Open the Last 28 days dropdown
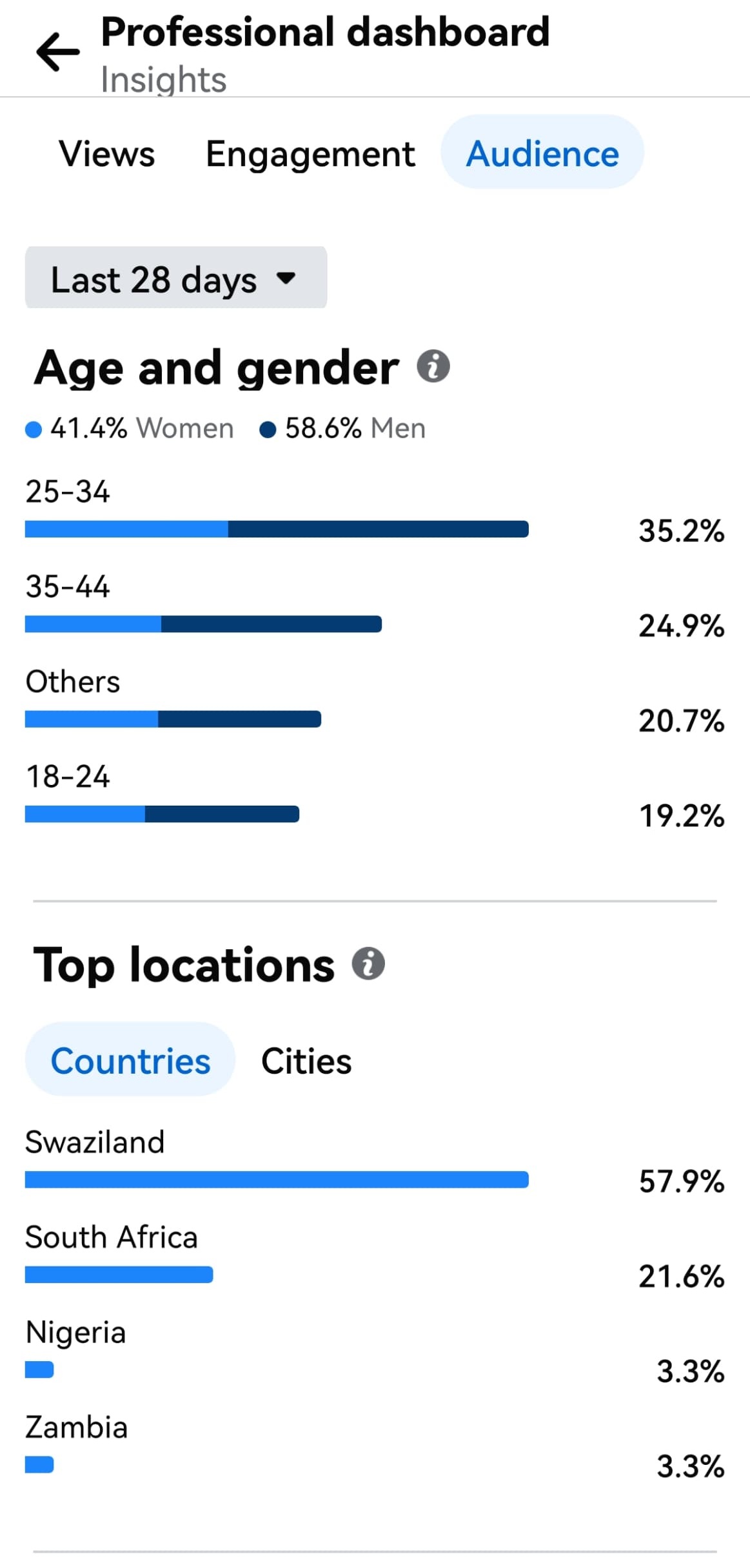Image resolution: width=750 pixels, height=1568 pixels. pyautogui.click(x=176, y=278)
